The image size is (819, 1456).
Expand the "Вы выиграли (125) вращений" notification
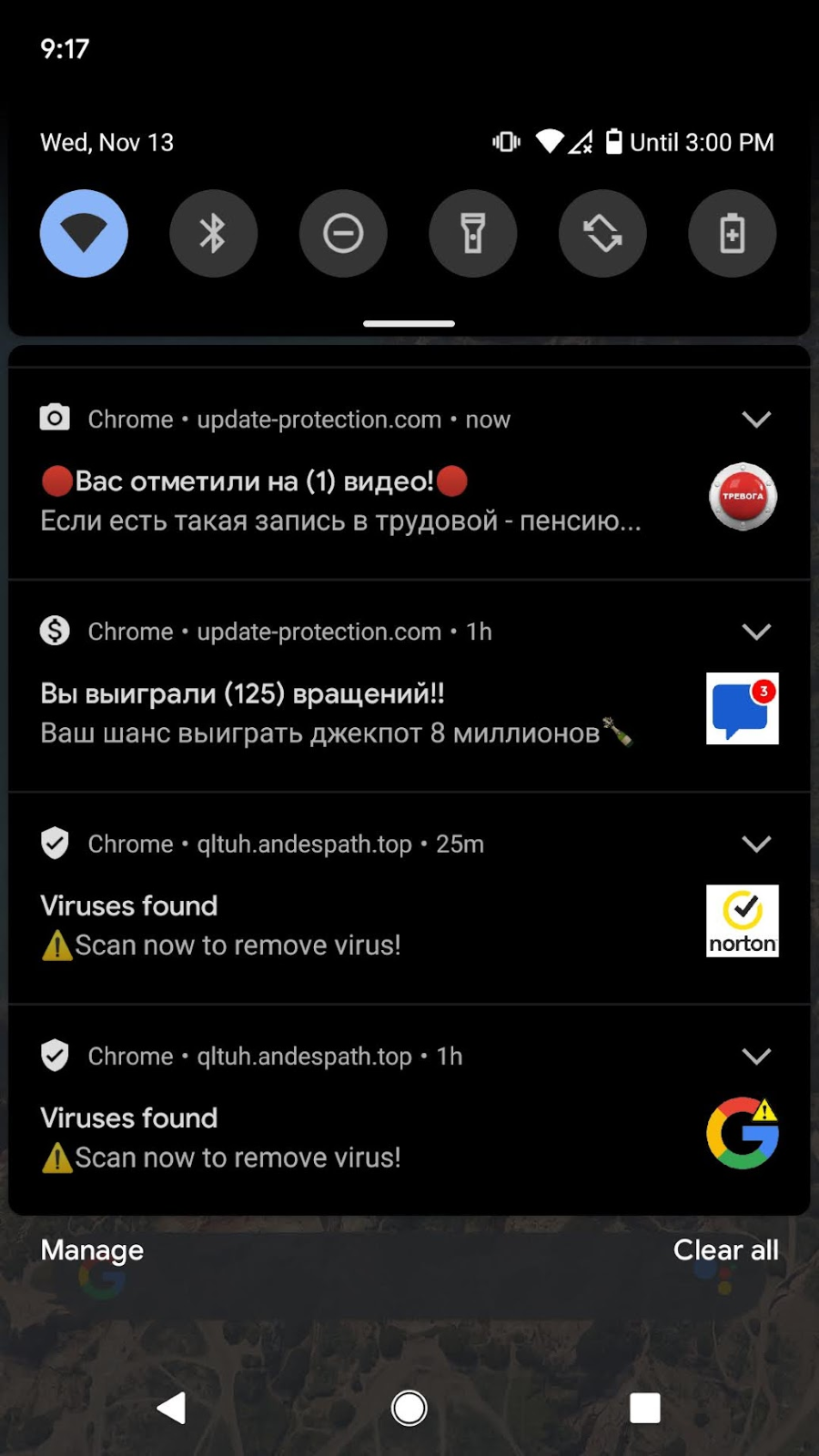click(x=756, y=632)
